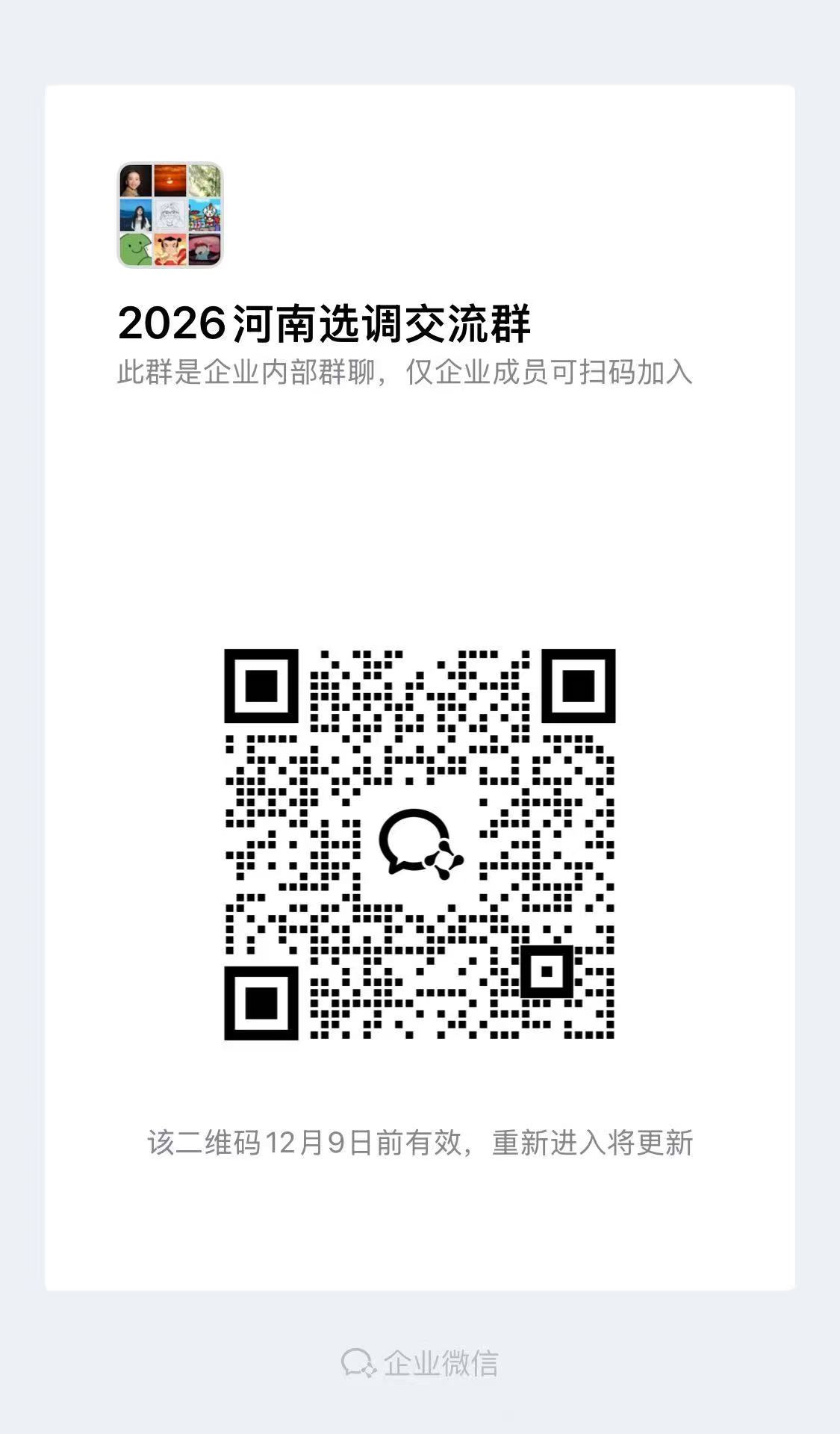
Task: Click the Nezha cartoon avatar thumbnail
Action: (169, 249)
